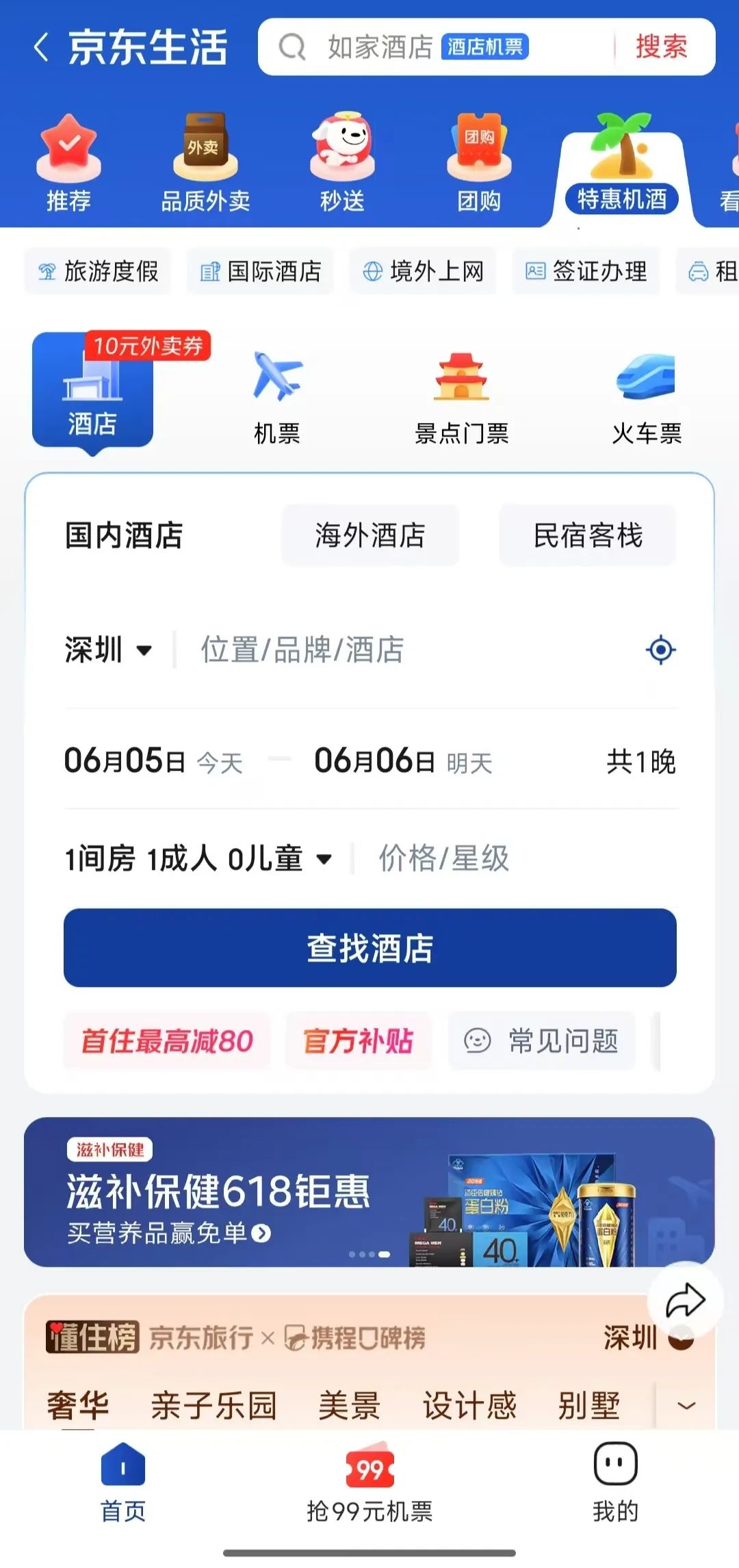Tap the 查找酒店 button
Image resolution: width=739 pixels, height=1568 pixels.
click(370, 948)
